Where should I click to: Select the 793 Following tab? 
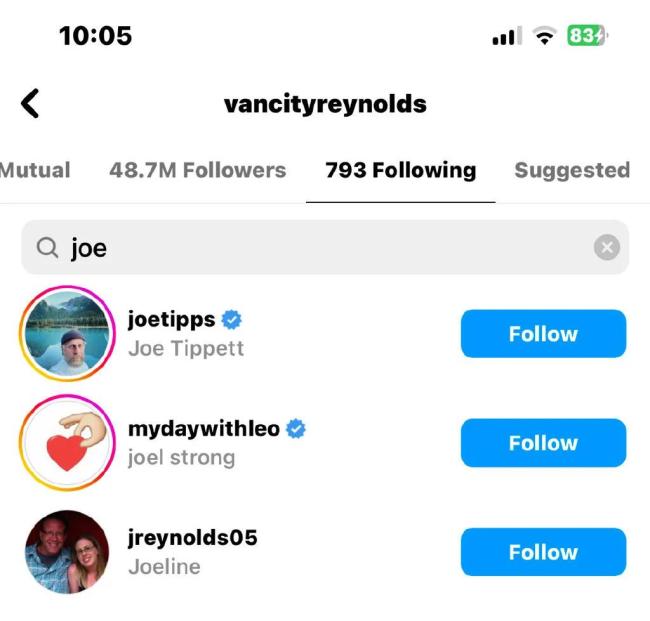click(x=400, y=170)
